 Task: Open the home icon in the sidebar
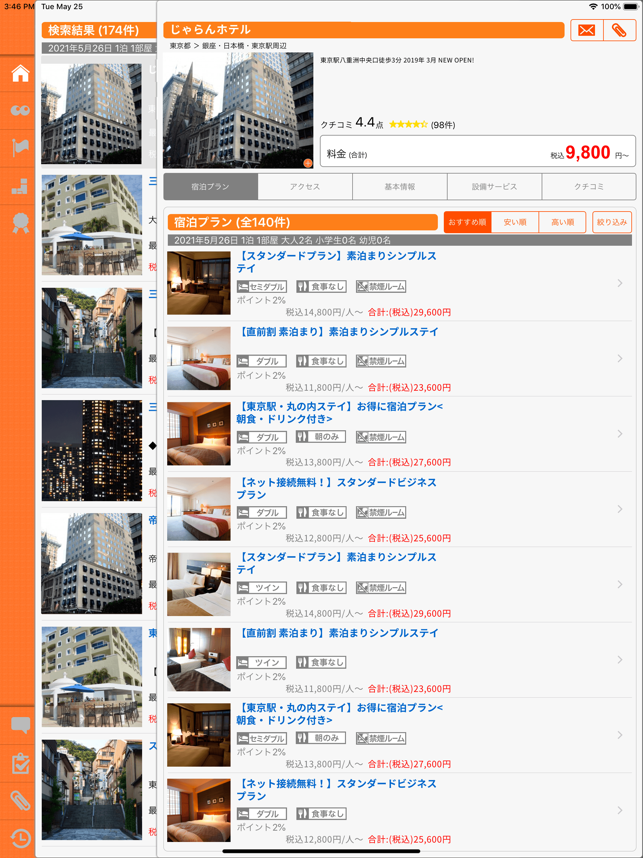pos(20,73)
